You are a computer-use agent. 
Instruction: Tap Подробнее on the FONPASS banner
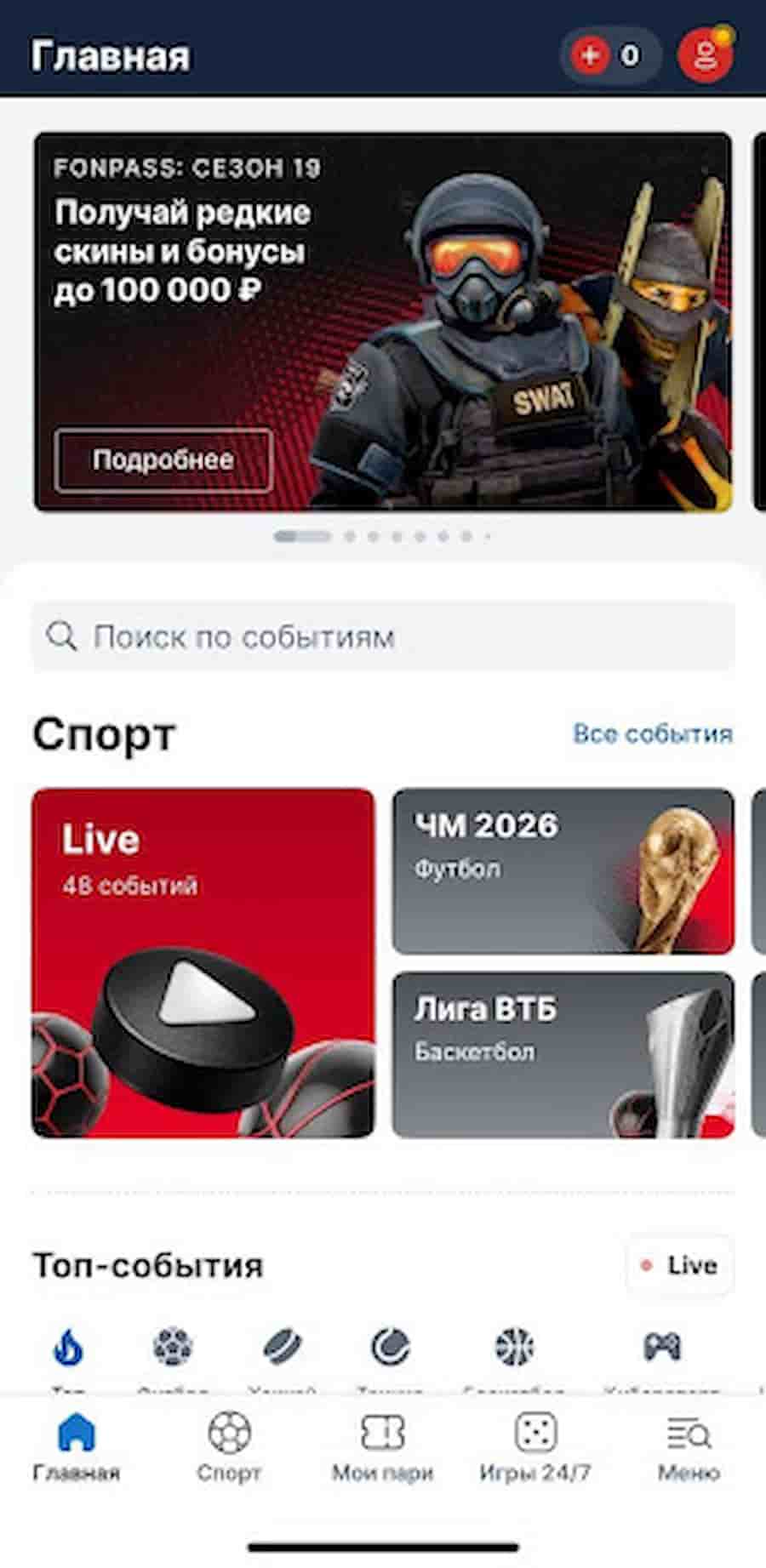click(x=163, y=460)
